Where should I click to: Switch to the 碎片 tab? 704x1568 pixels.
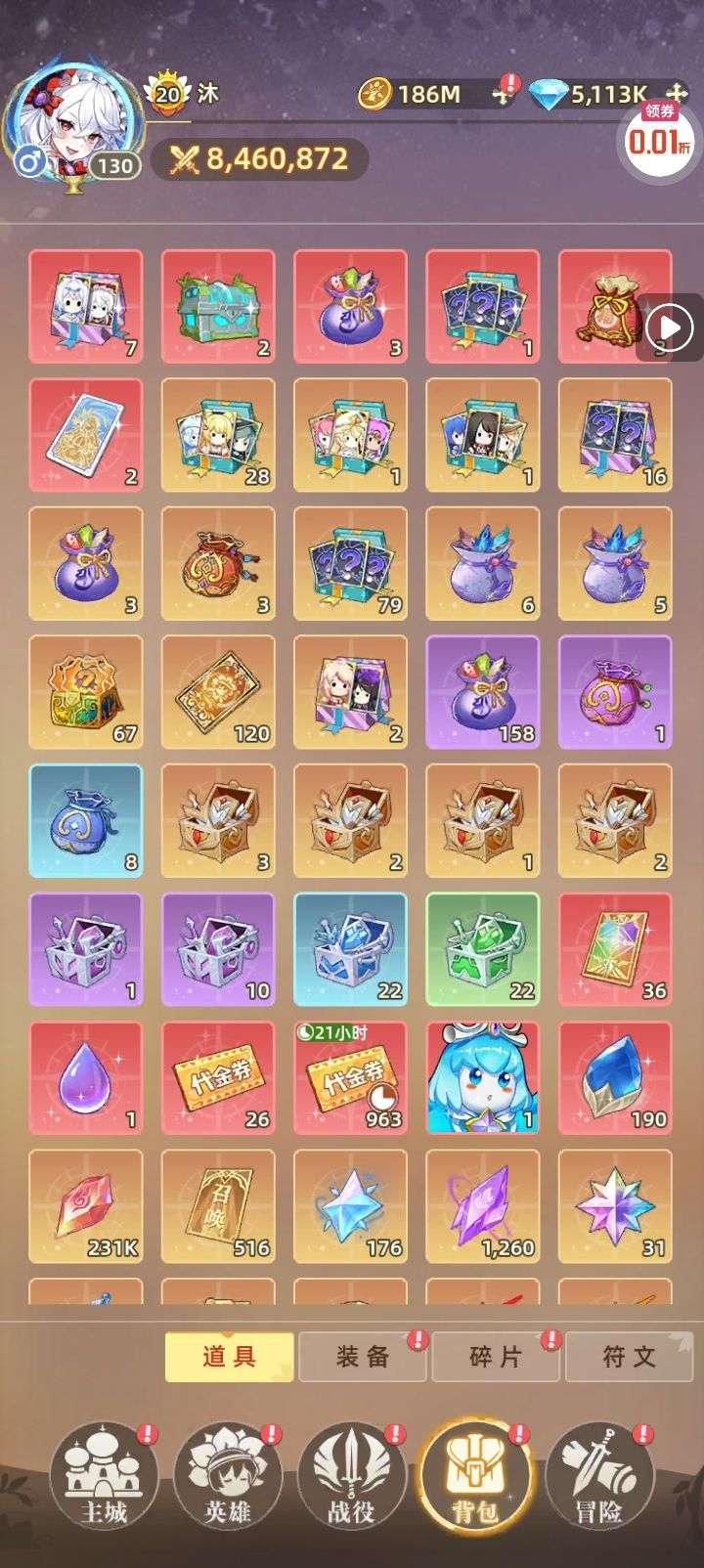point(496,1357)
